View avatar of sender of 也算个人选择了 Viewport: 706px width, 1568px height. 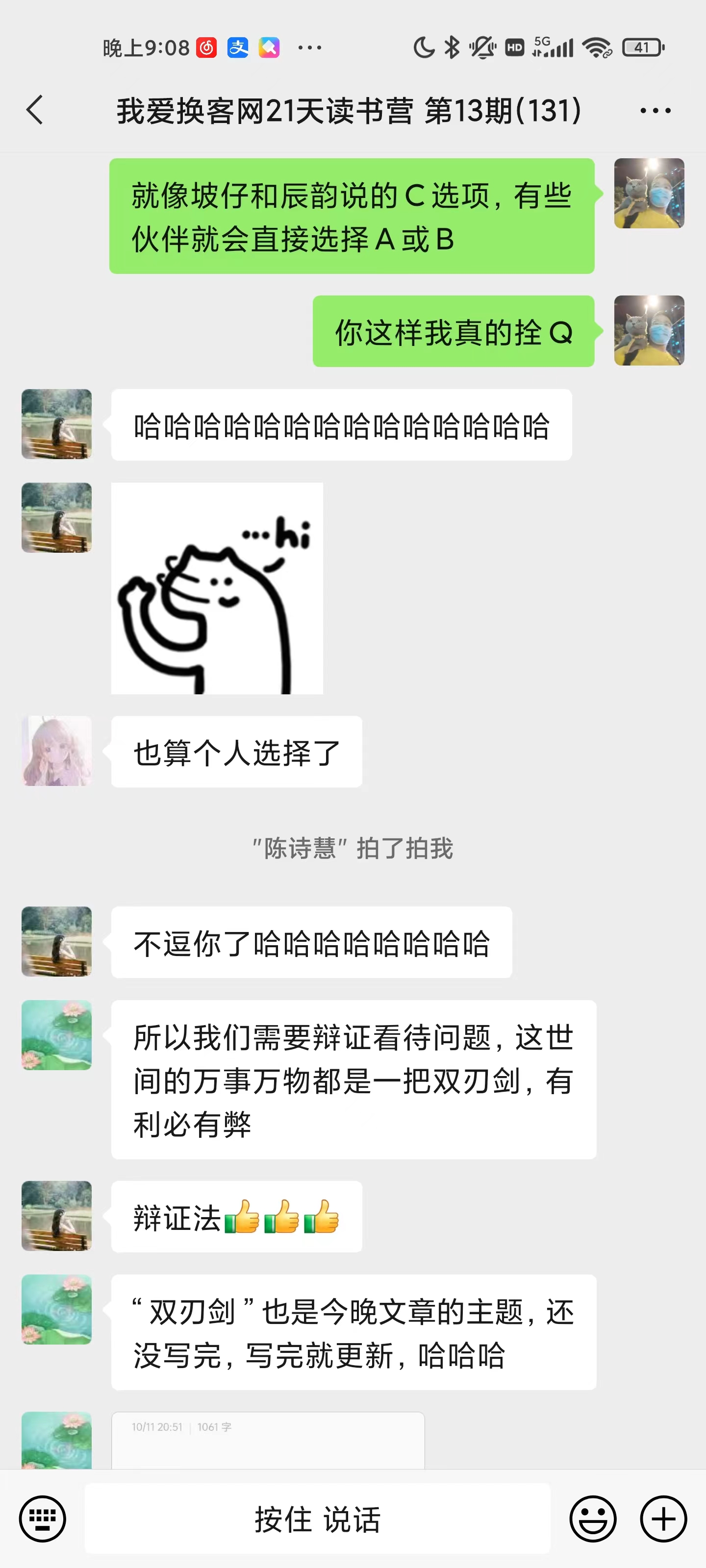coord(57,751)
